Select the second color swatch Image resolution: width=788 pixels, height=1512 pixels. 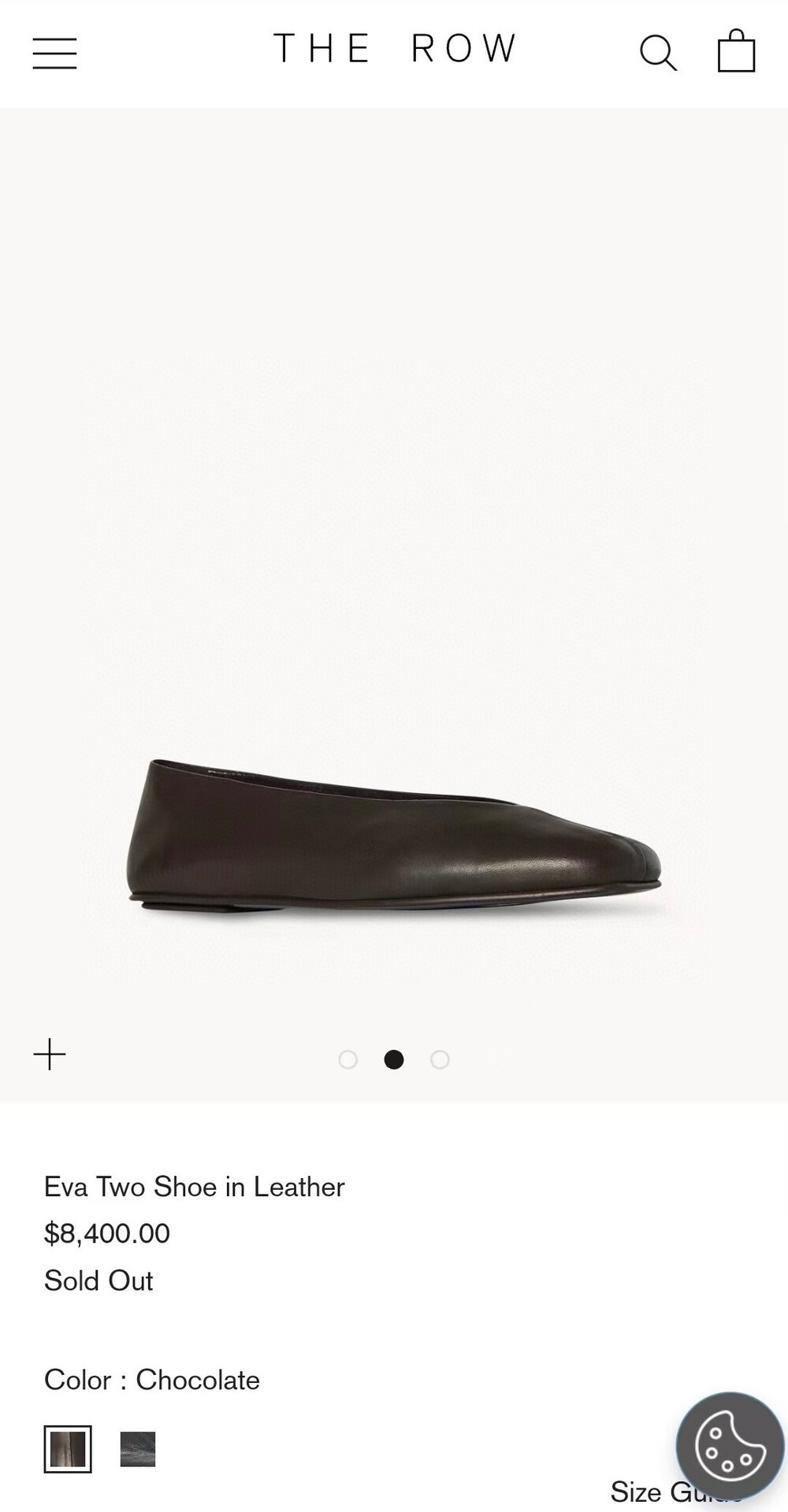[138, 1449]
